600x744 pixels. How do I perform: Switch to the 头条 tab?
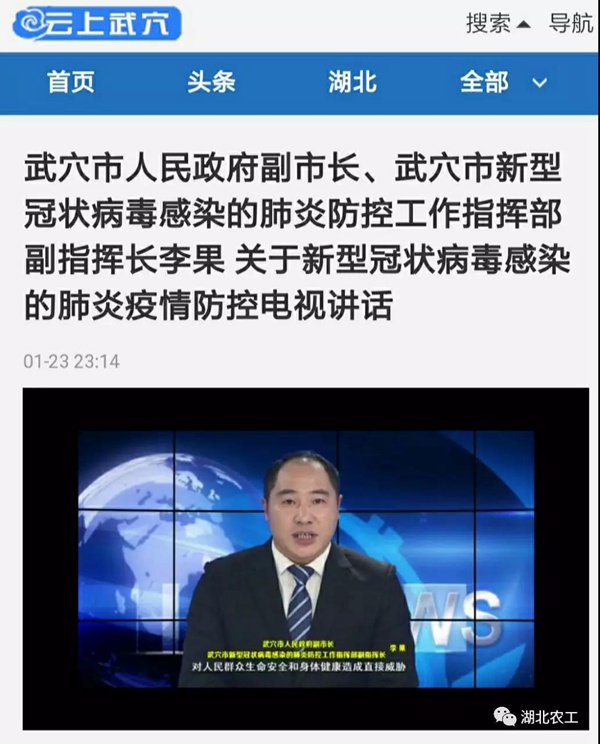pos(211,83)
